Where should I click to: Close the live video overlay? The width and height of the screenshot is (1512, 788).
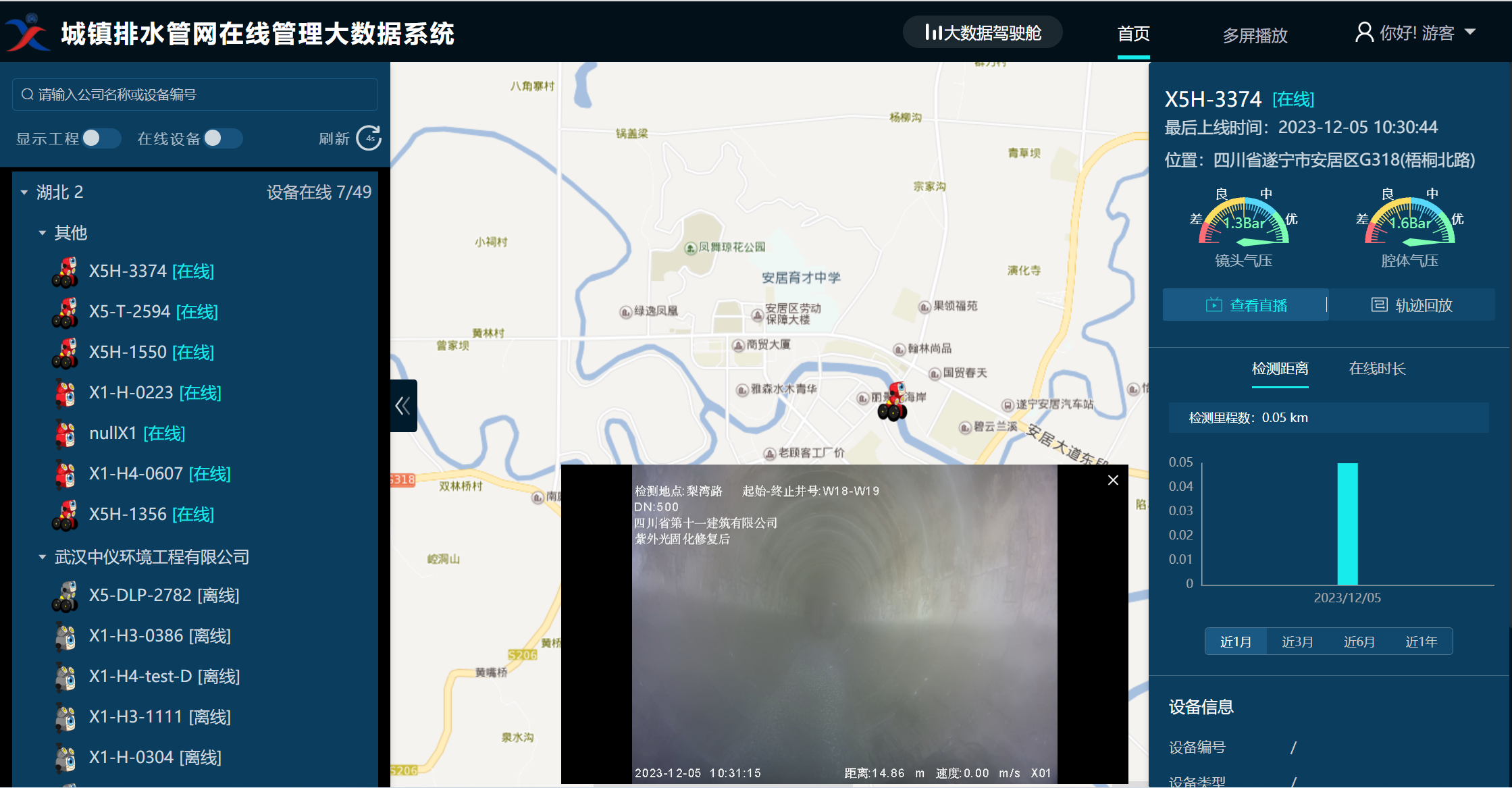click(1113, 480)
